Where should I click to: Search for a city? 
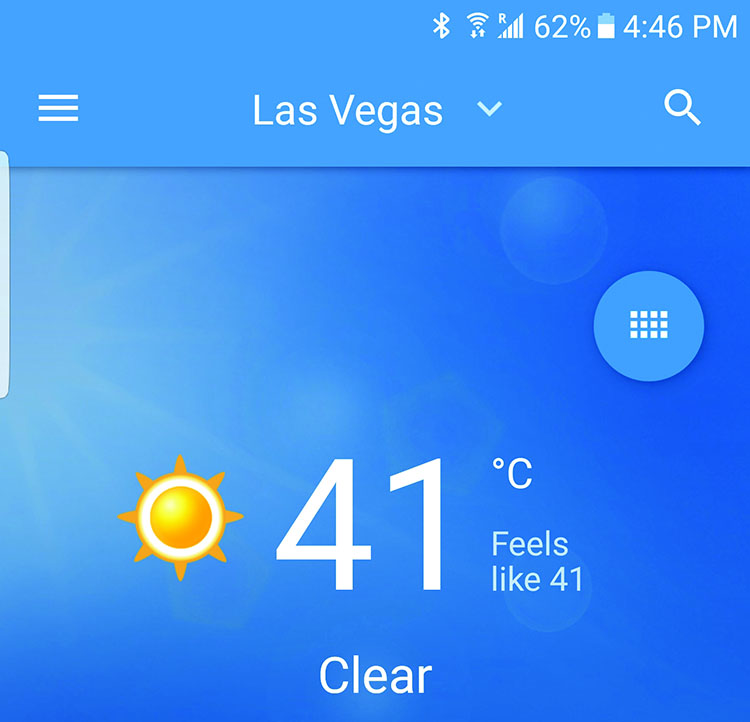(682, 108)
